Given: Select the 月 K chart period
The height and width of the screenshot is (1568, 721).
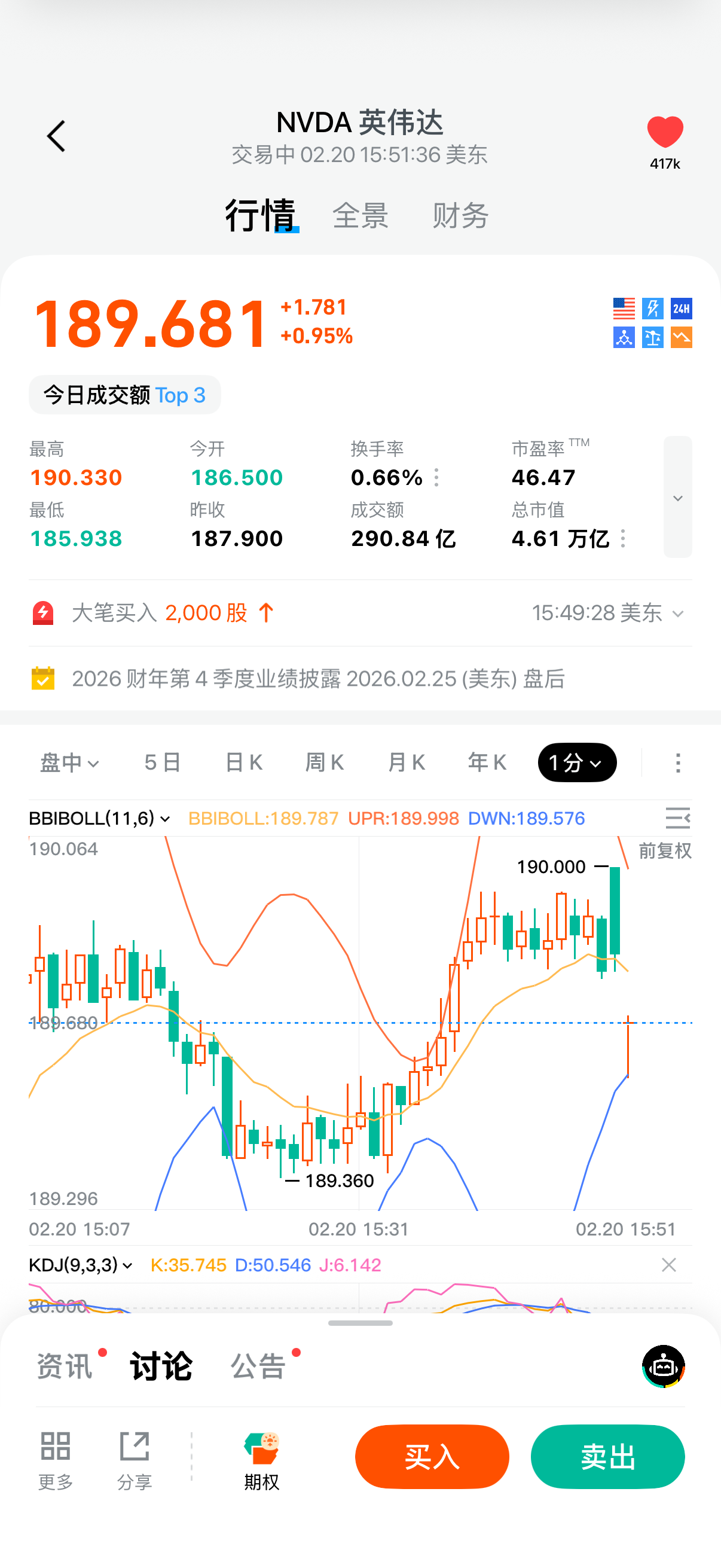Looking at the screenshot, I should 406,762.
